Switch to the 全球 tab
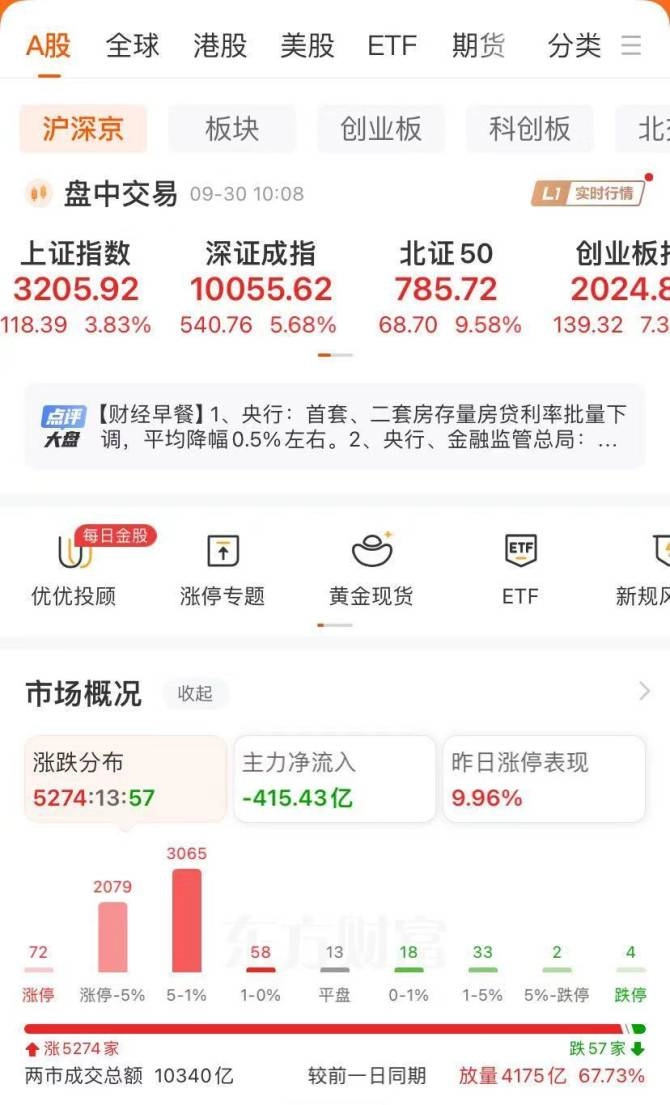The image size is (670, 1105). coord(132,46)
